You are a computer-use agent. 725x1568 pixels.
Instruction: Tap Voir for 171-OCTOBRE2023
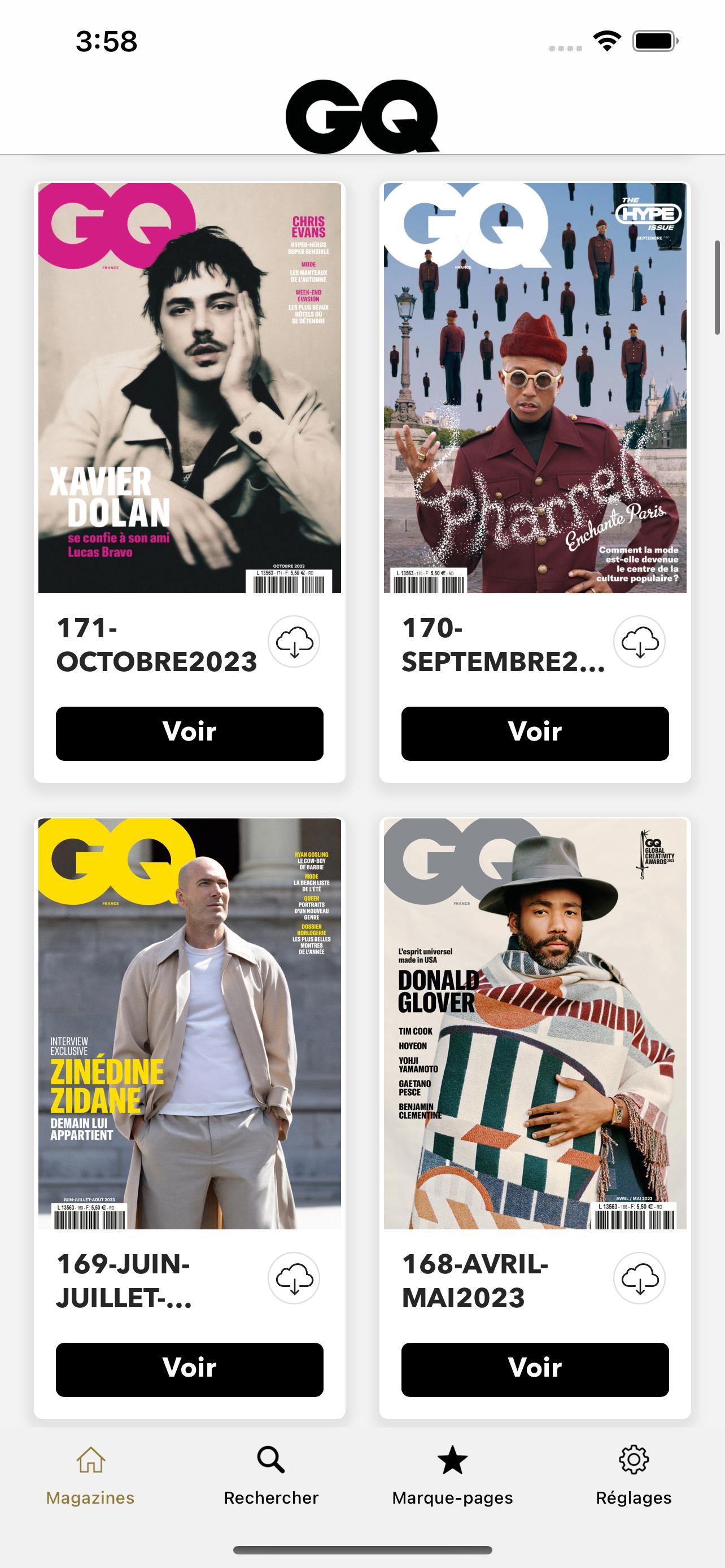point(189,733)
